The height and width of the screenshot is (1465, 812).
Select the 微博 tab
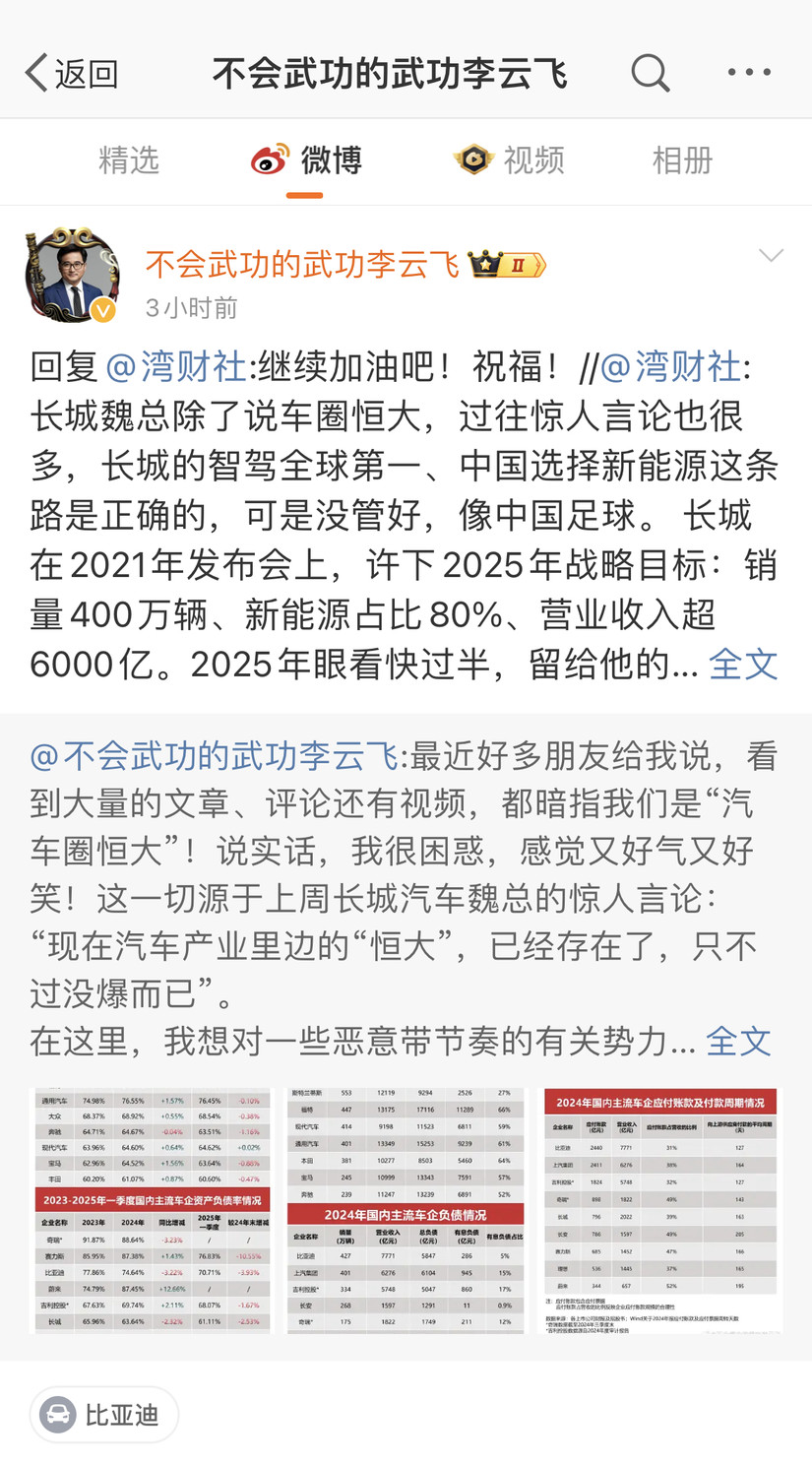pyautogui.click(x=306, y=159)
